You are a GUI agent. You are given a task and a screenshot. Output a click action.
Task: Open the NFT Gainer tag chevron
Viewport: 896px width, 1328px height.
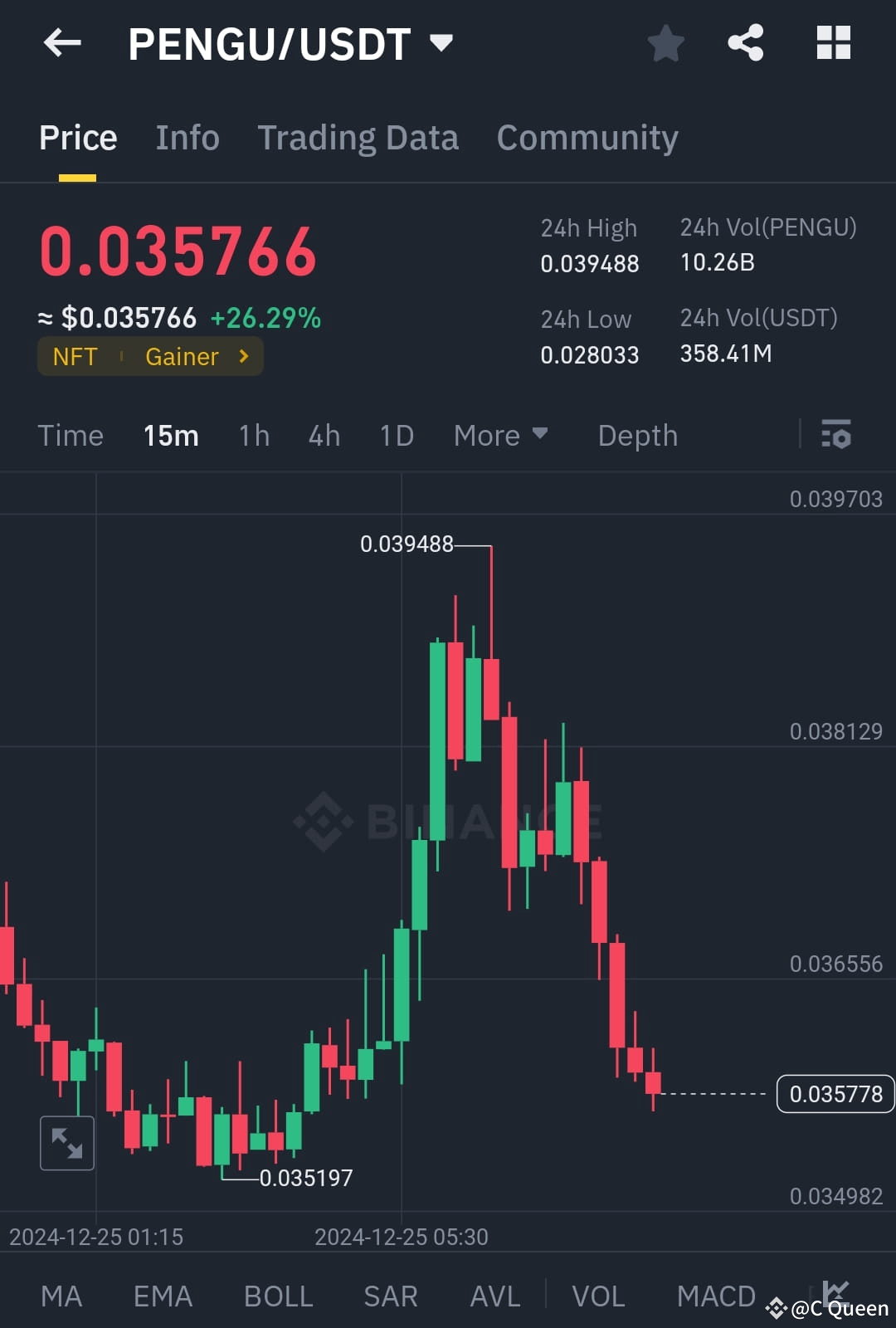(242, 356)
